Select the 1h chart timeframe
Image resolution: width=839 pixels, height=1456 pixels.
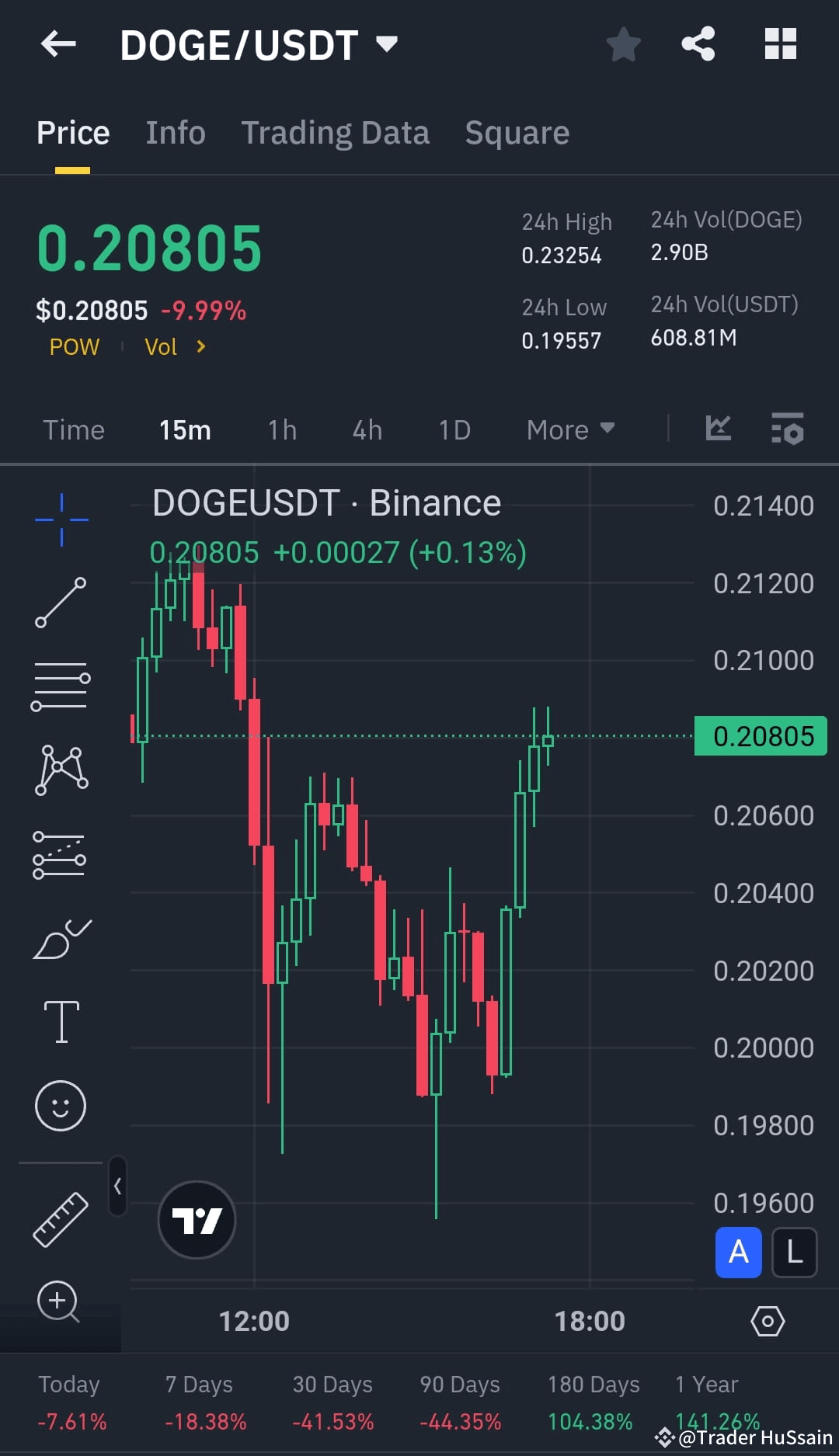point(281,429)
